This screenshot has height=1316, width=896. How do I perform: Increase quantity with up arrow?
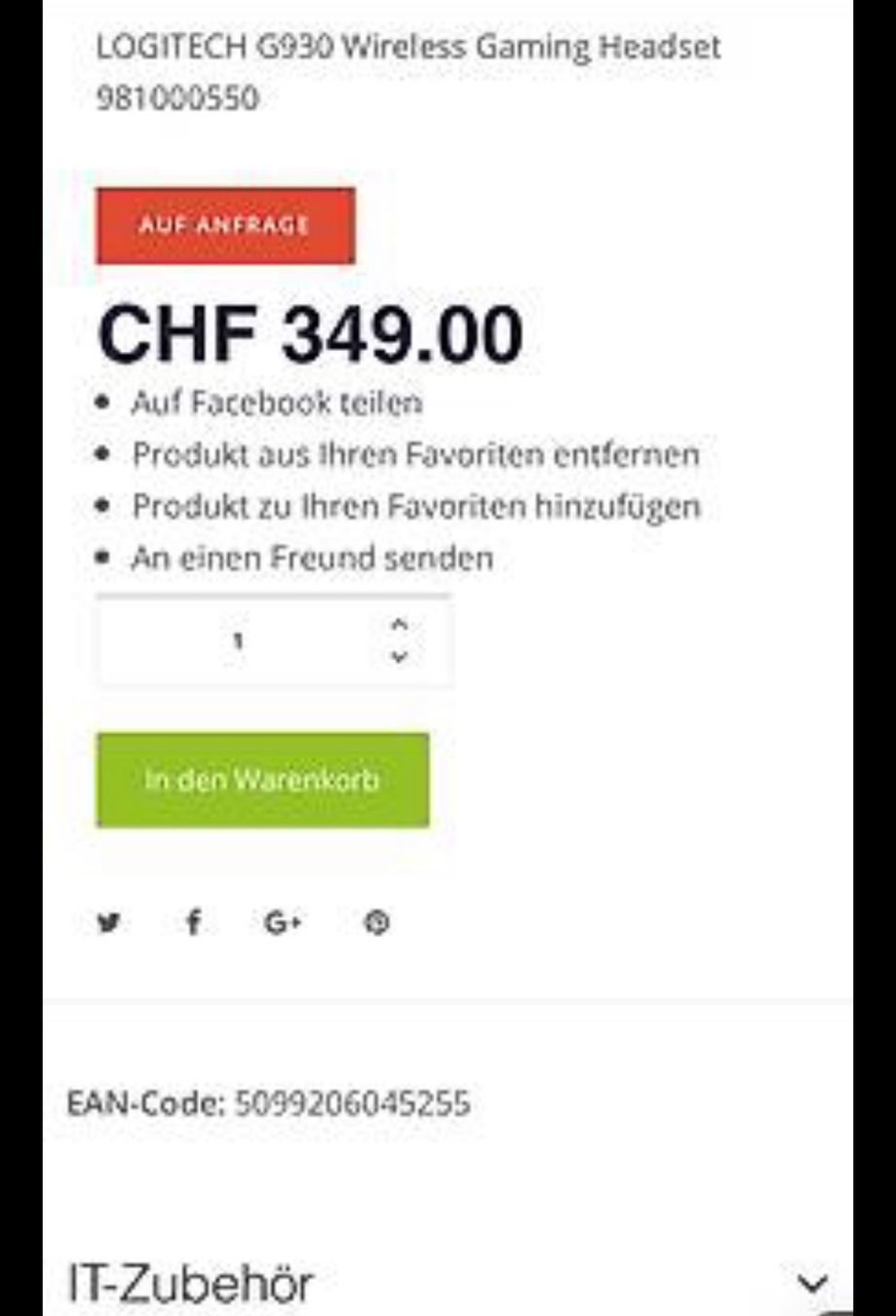(x=398, y=625)
